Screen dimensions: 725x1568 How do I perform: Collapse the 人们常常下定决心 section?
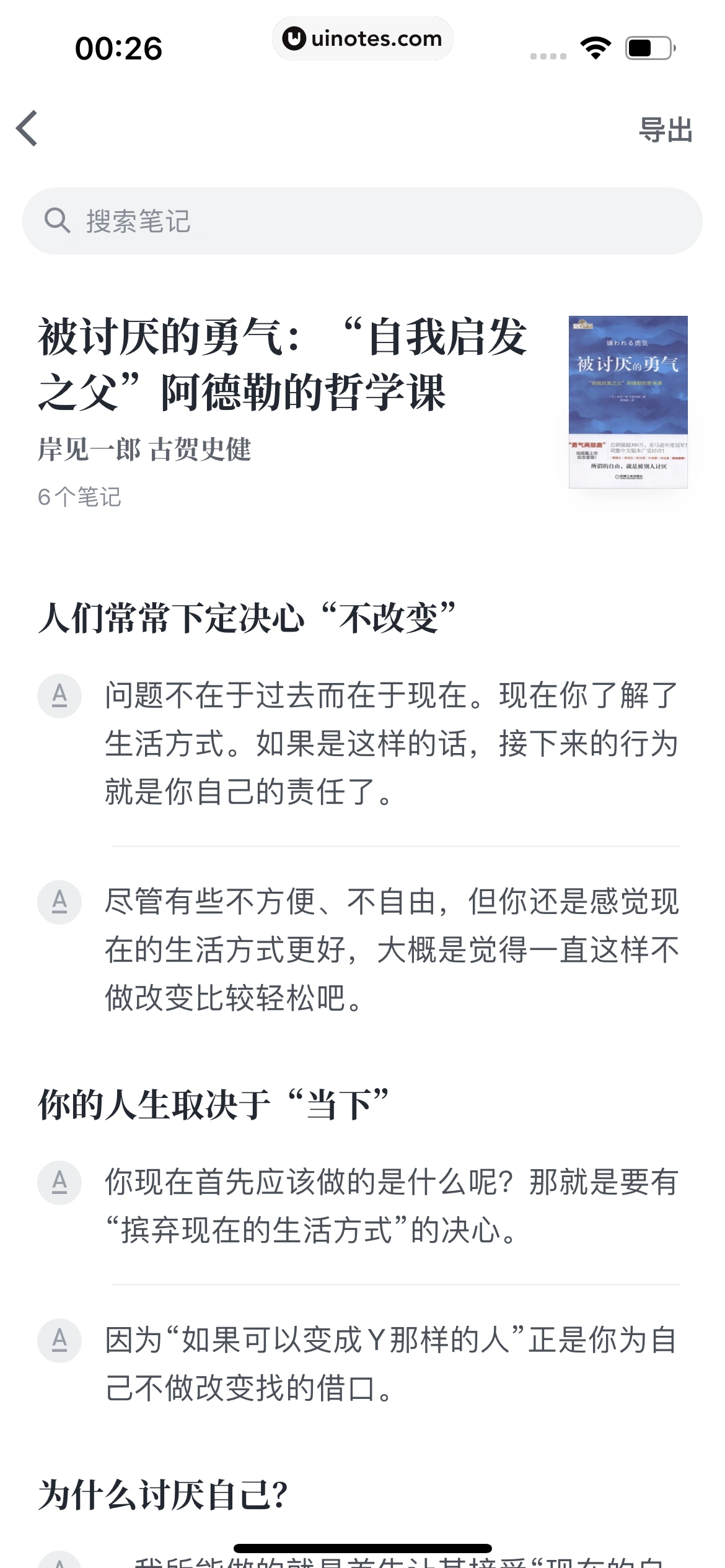click(248, 616)
